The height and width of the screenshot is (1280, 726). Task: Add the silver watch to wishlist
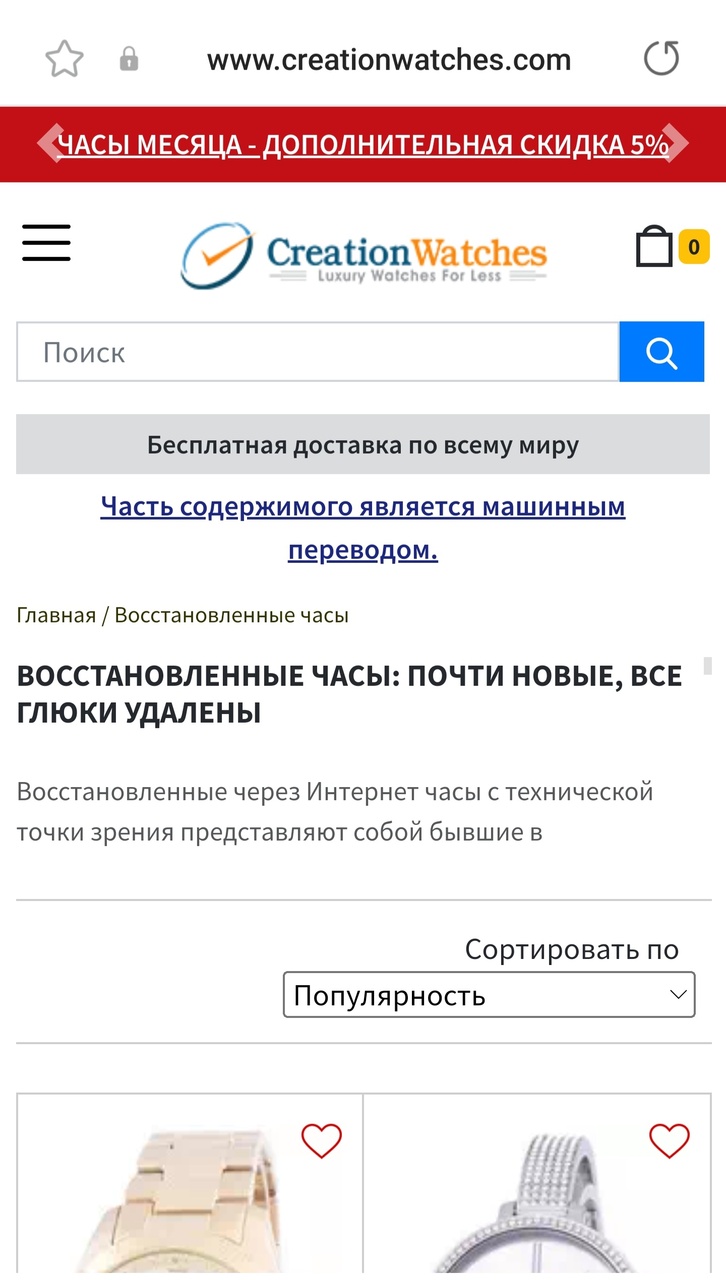669,1141
